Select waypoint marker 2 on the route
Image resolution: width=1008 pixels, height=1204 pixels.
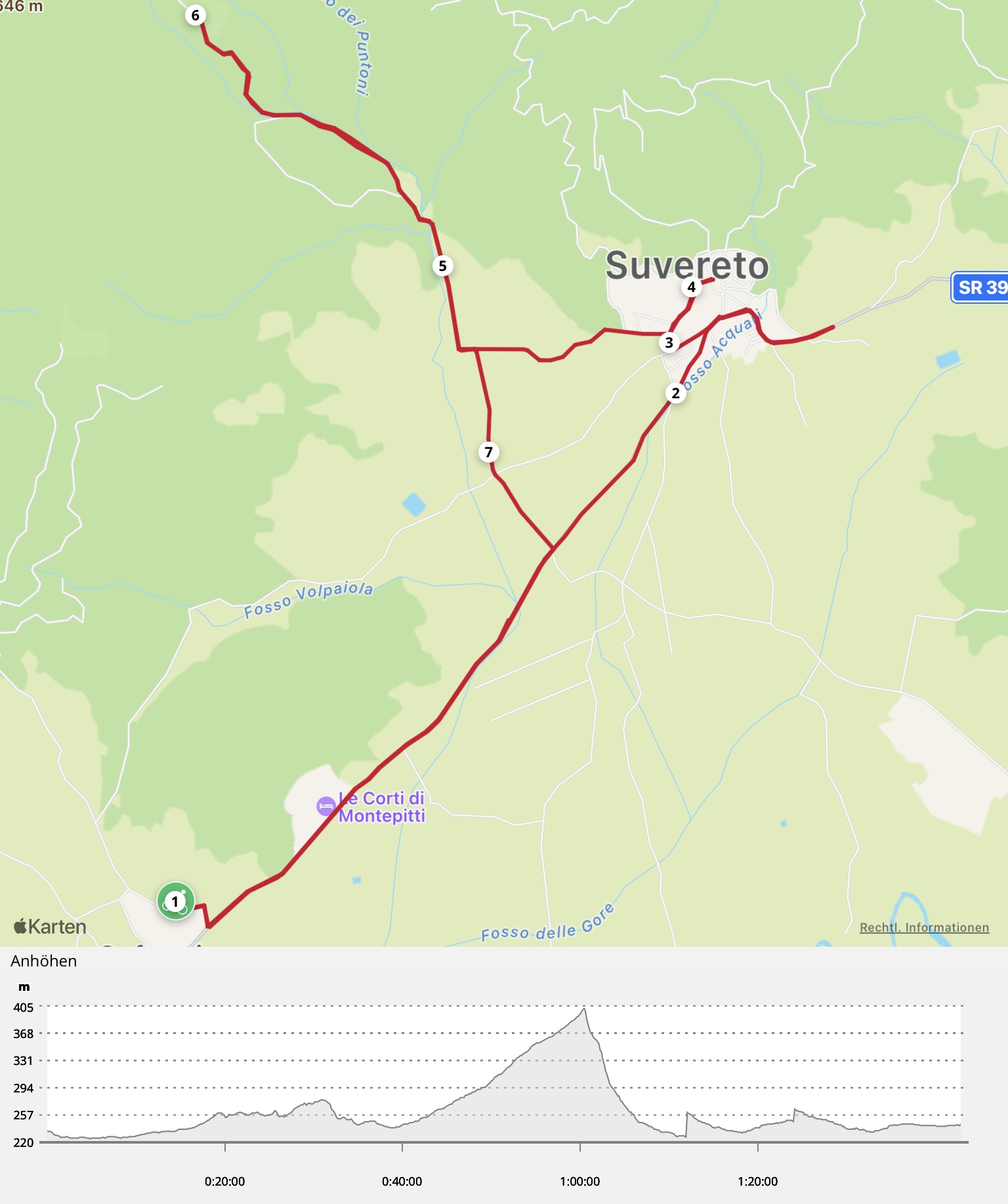coord(675,394)
